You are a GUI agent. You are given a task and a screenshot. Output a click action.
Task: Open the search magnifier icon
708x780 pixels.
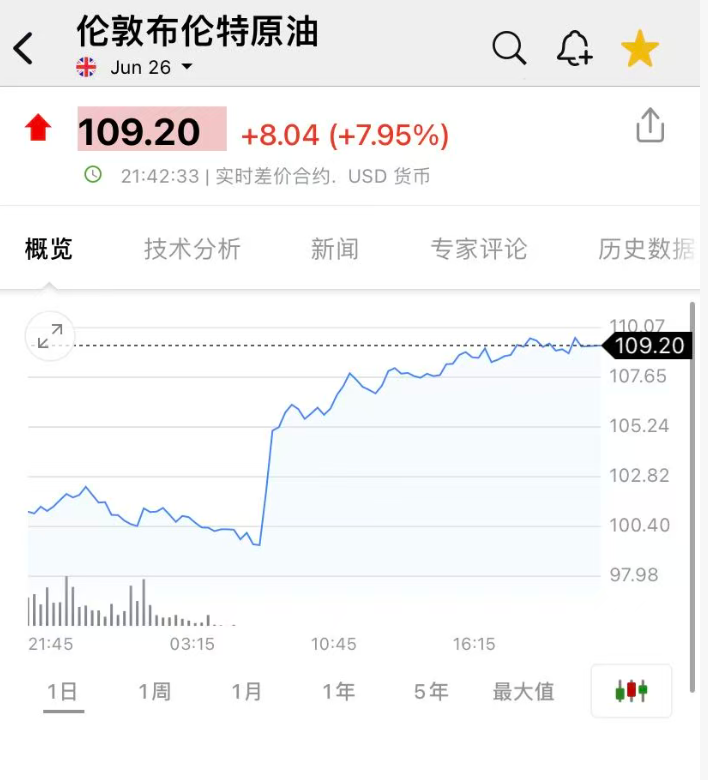(509, 48)
